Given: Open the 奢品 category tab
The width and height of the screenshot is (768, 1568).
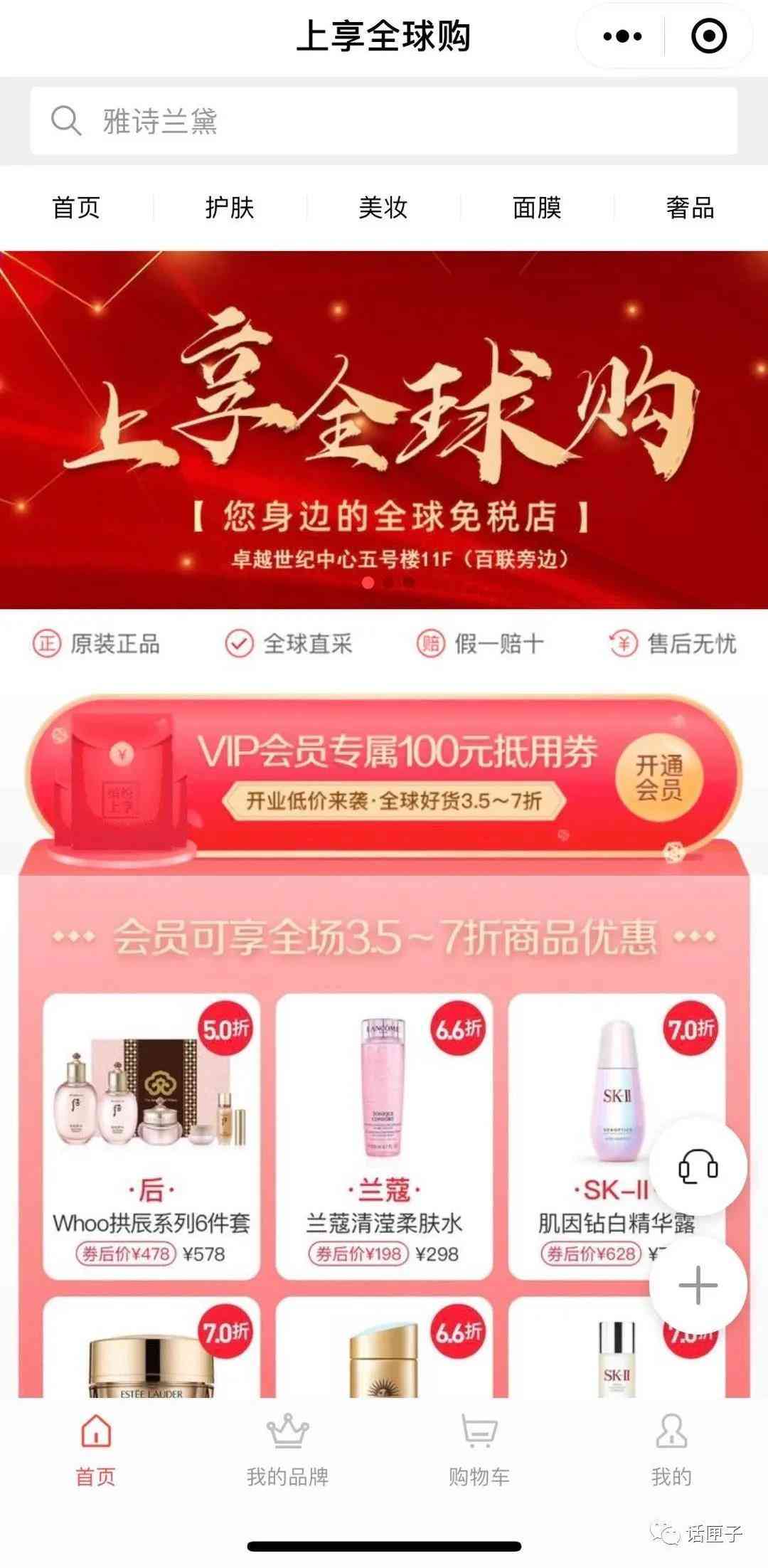Looking at the screenshot, I should (690, 208).
